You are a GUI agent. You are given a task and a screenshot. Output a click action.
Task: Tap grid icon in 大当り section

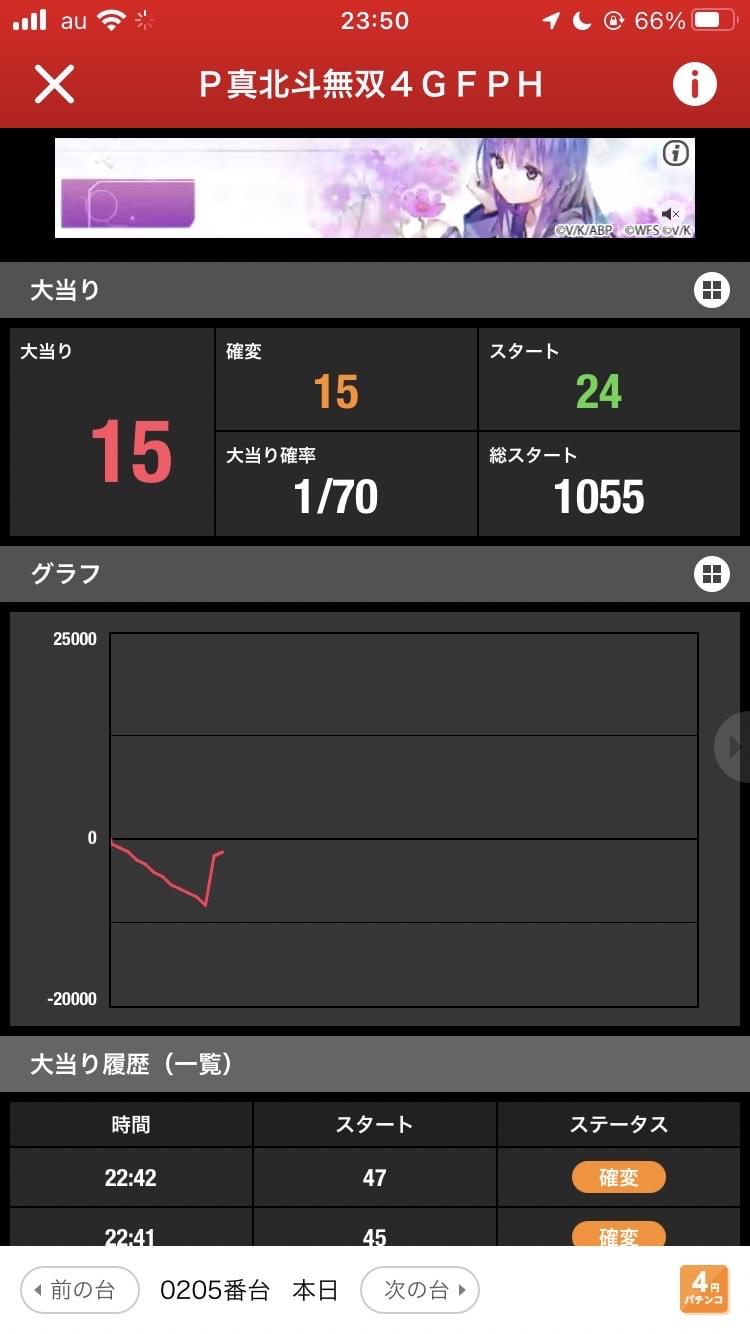[x=711, y=291]
